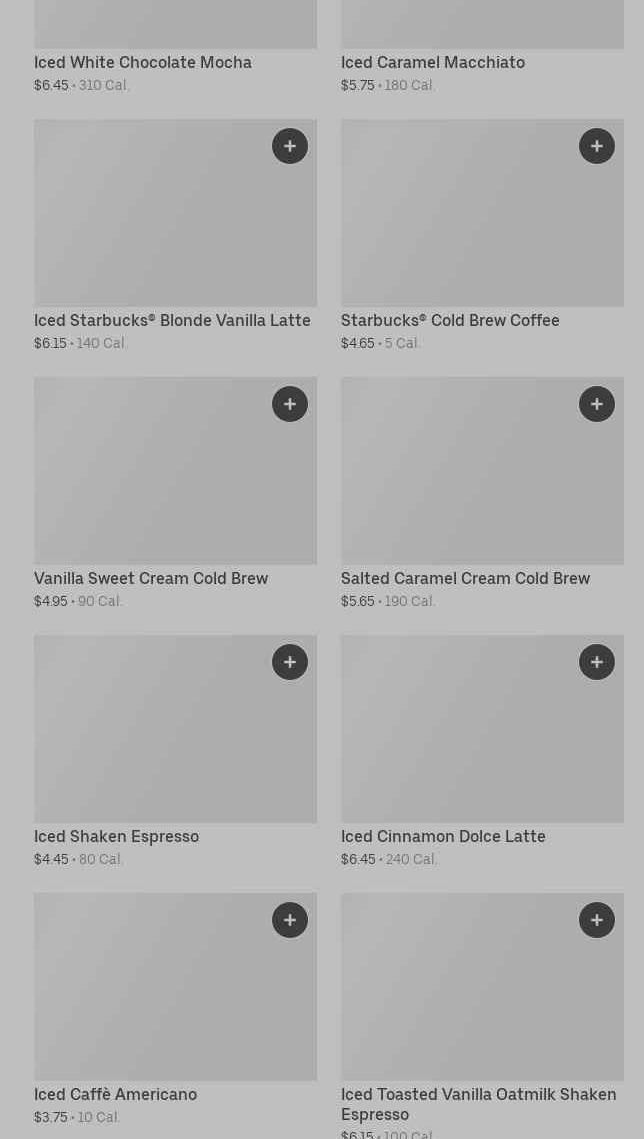Open Vanilla Sweet Cream Cold Brew card
The image size is (644, 1139).
(x=151, y=579)
